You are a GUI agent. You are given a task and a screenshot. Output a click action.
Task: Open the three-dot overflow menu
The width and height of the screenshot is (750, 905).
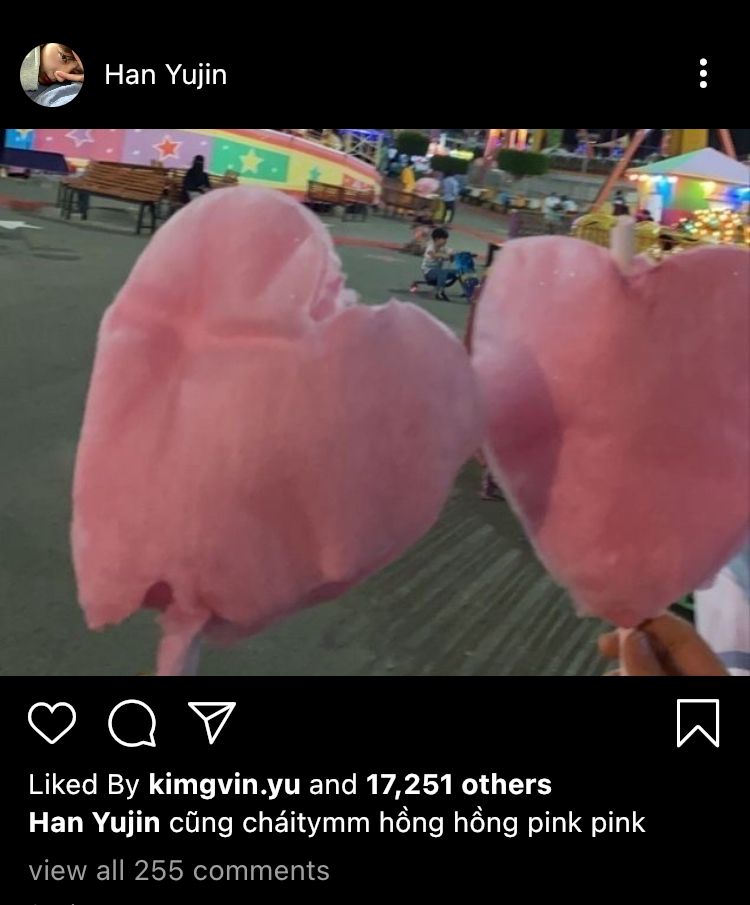[703, 73]
